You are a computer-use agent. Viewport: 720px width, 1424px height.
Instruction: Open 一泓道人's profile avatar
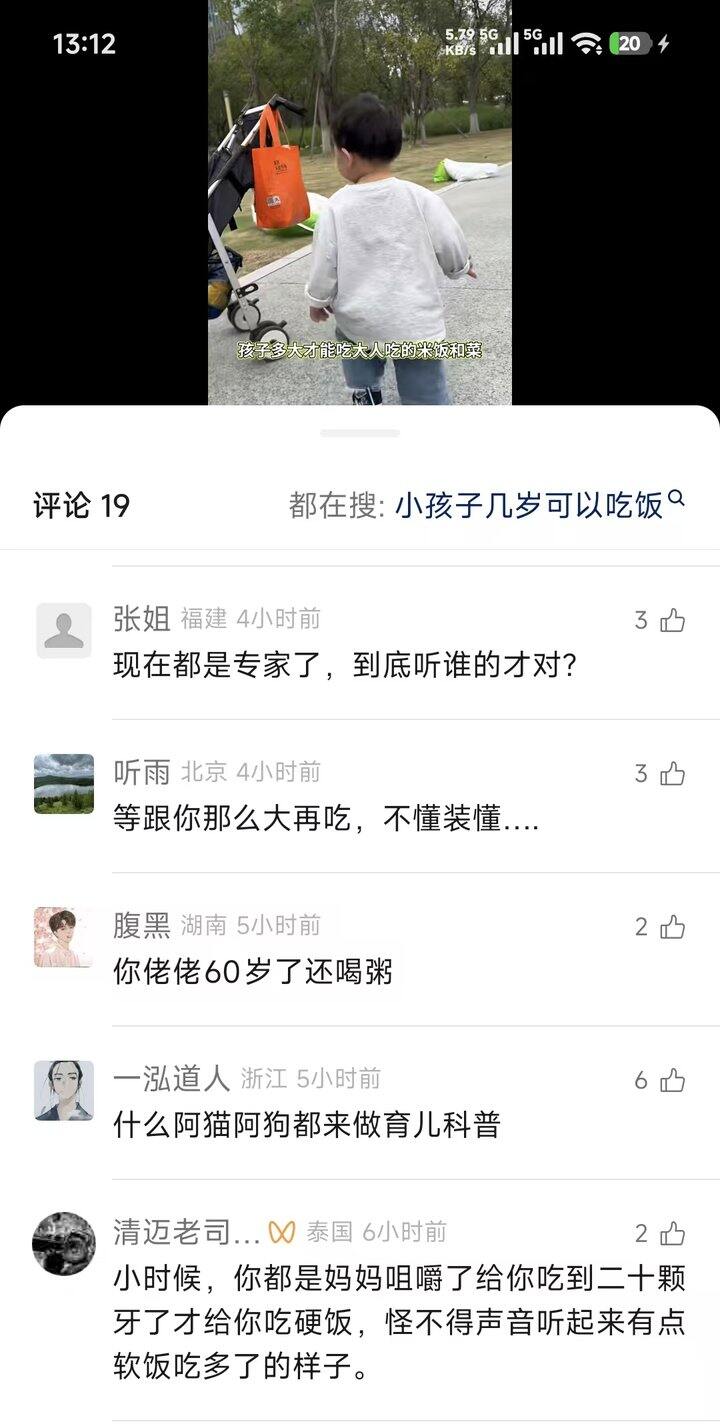pyautogui.click(x=64, y=1090)
